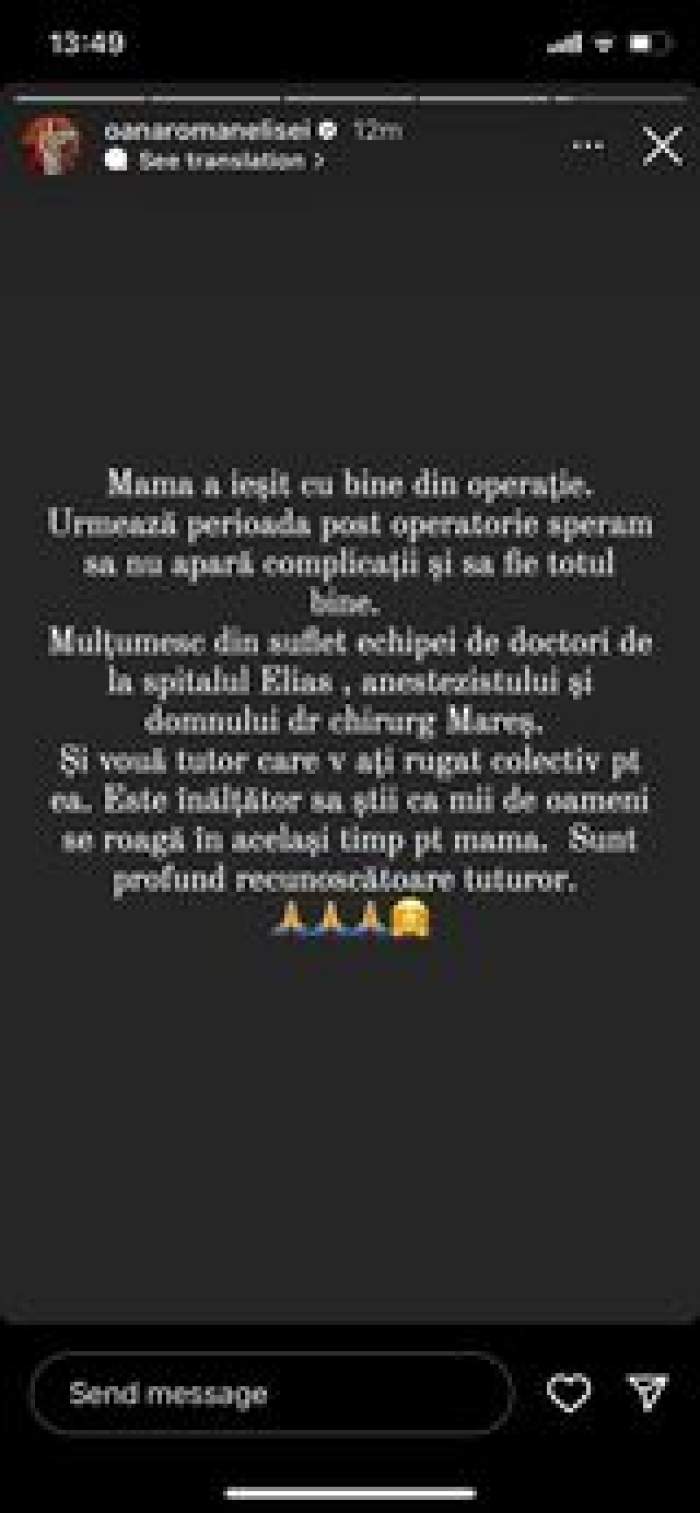Open oanaromanelisei's profile picture
Screen dimensions: 700x1513
pyautogui.click(x=51, y=146)
